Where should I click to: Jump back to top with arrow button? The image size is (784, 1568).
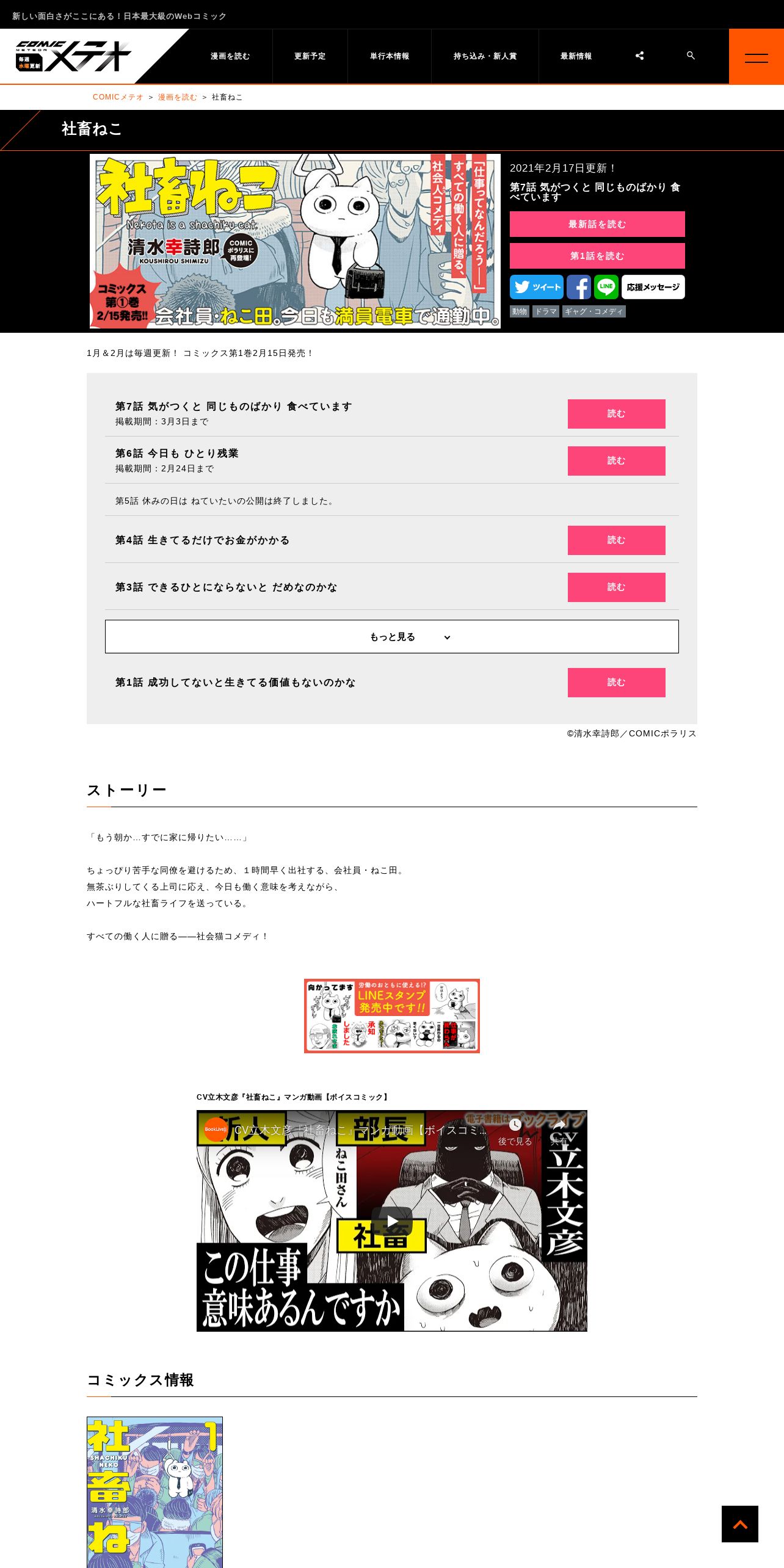tap(740, 1524)
